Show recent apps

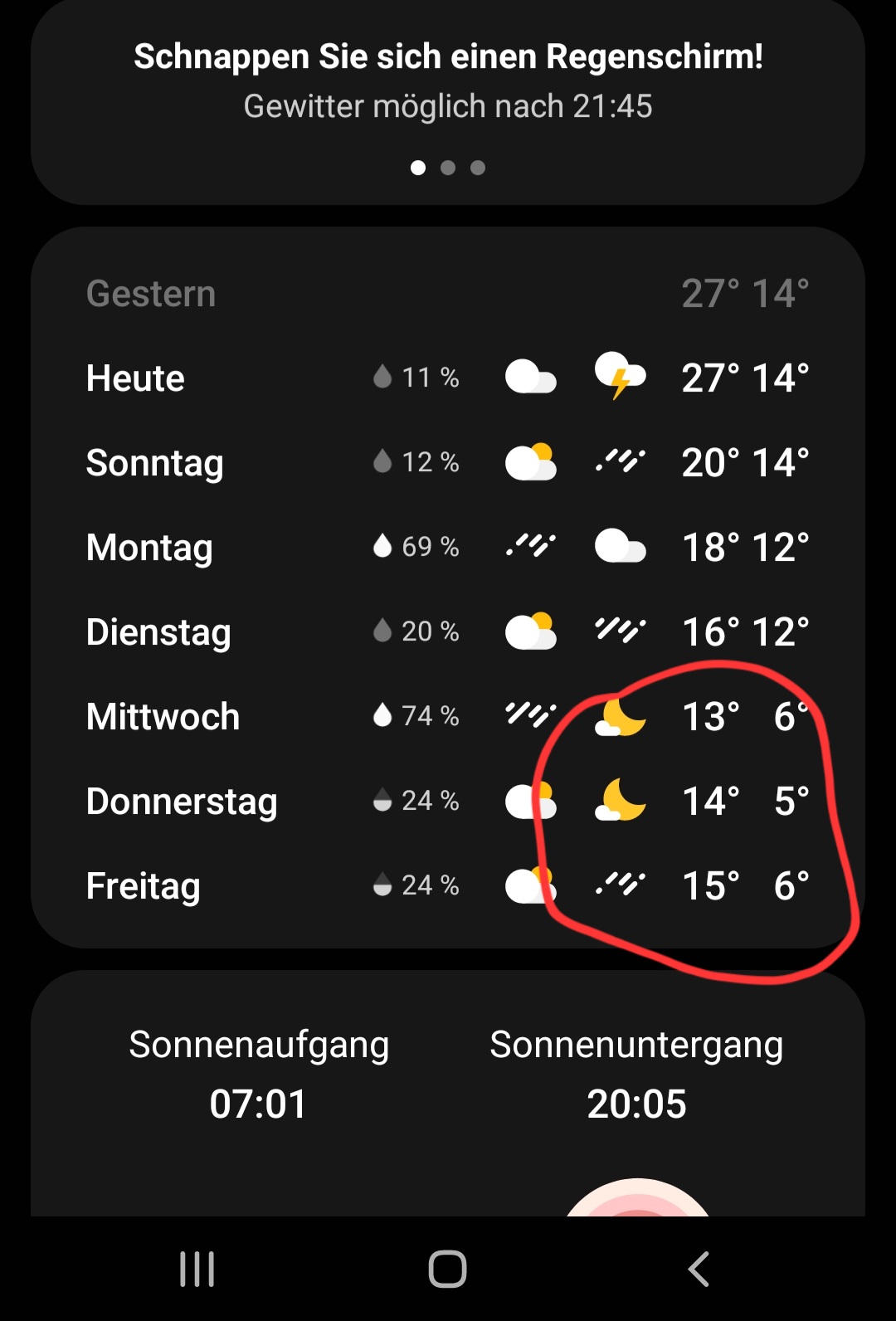[197, 1269]
